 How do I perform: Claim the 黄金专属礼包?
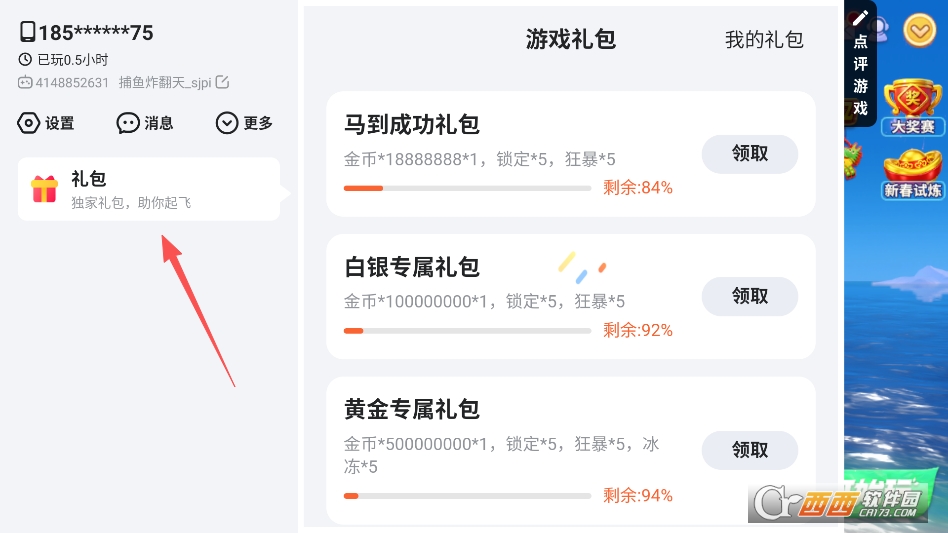tap(749, 450)
